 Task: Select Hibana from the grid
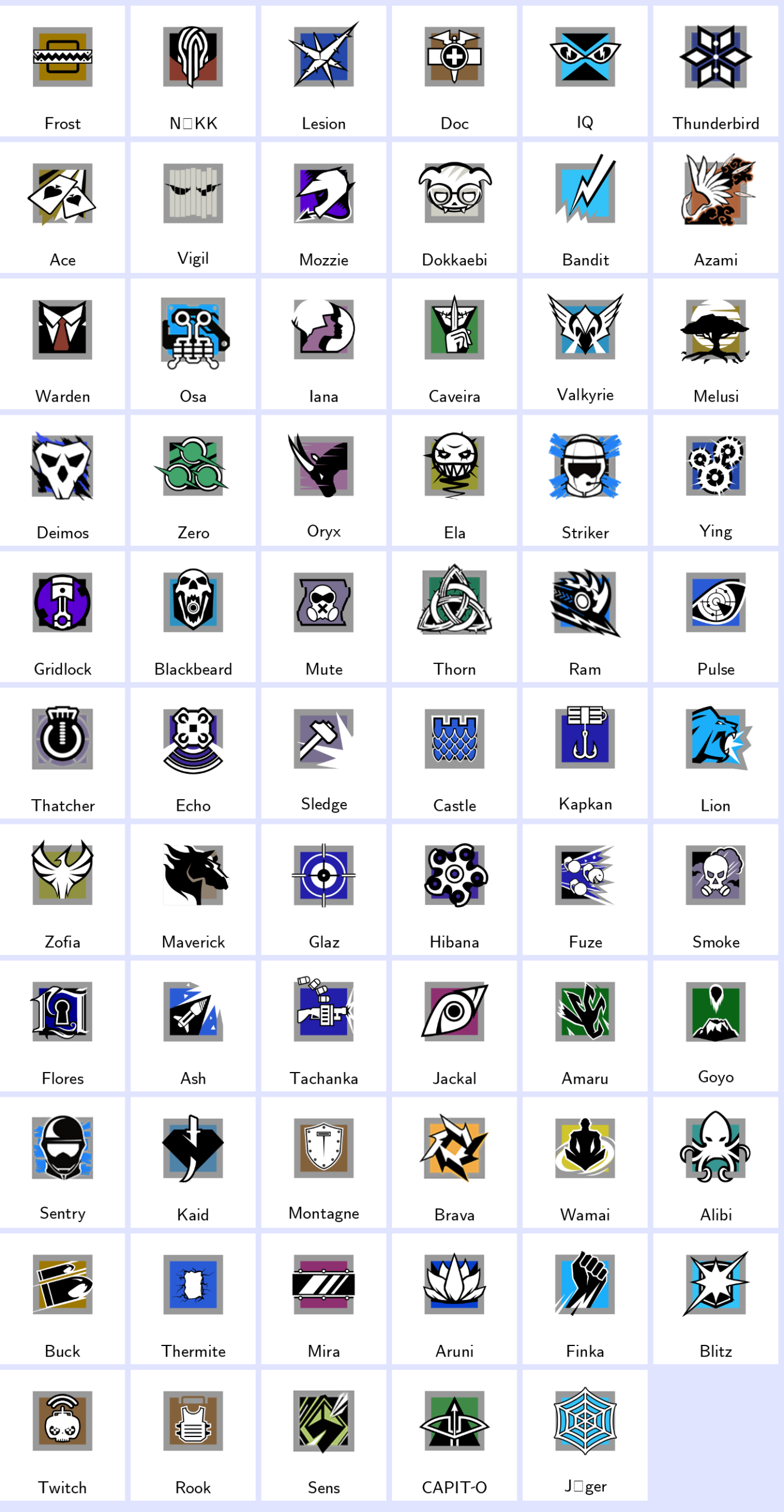click(454, 889)
